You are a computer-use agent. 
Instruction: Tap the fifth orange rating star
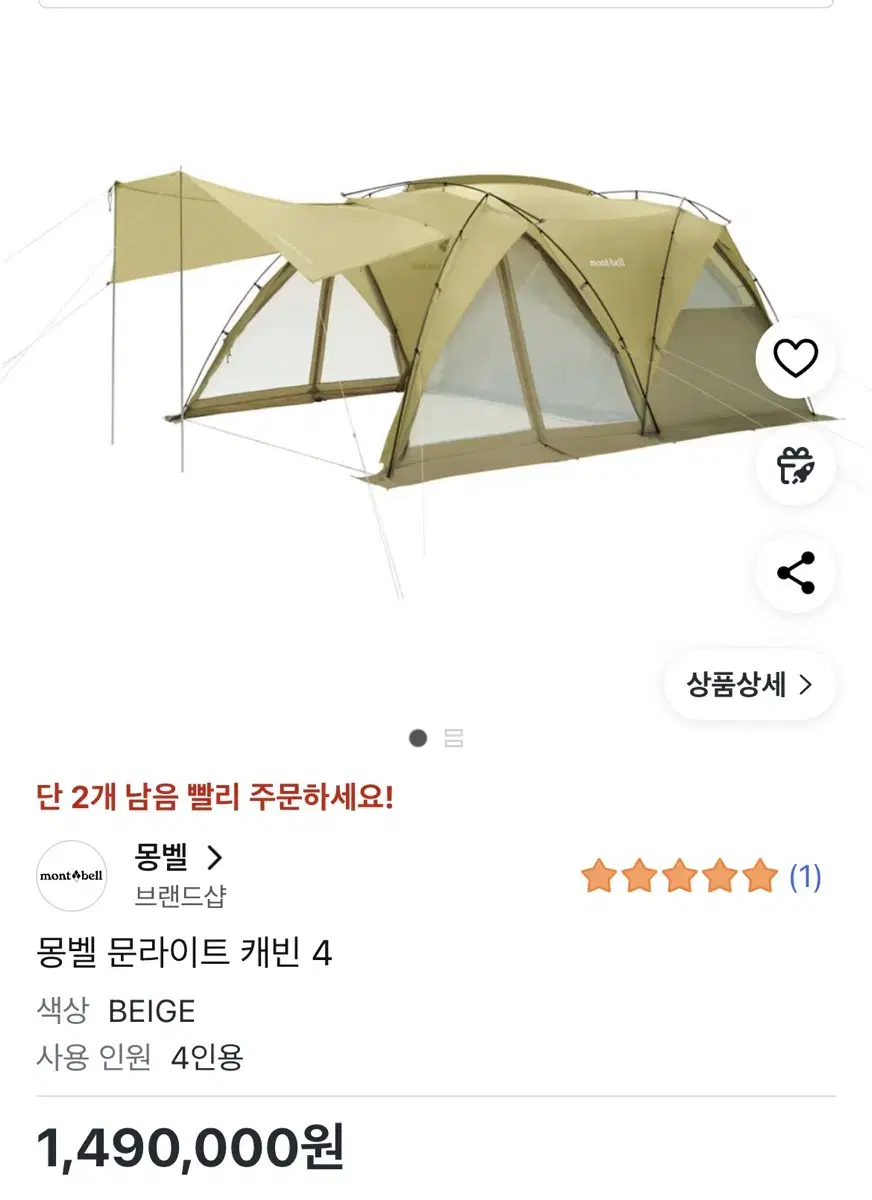[756, 874]
